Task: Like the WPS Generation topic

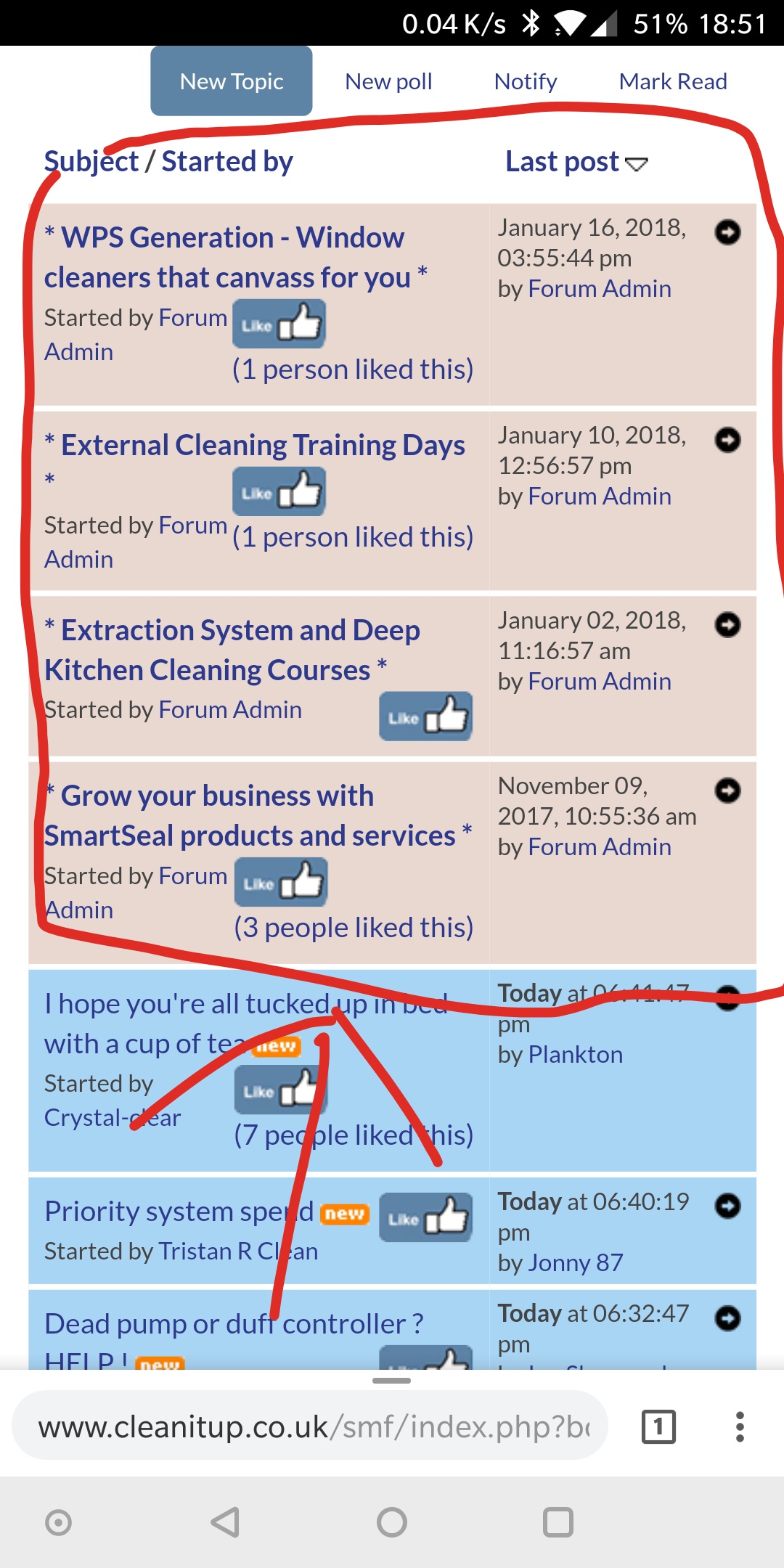Action: [279, 324]
